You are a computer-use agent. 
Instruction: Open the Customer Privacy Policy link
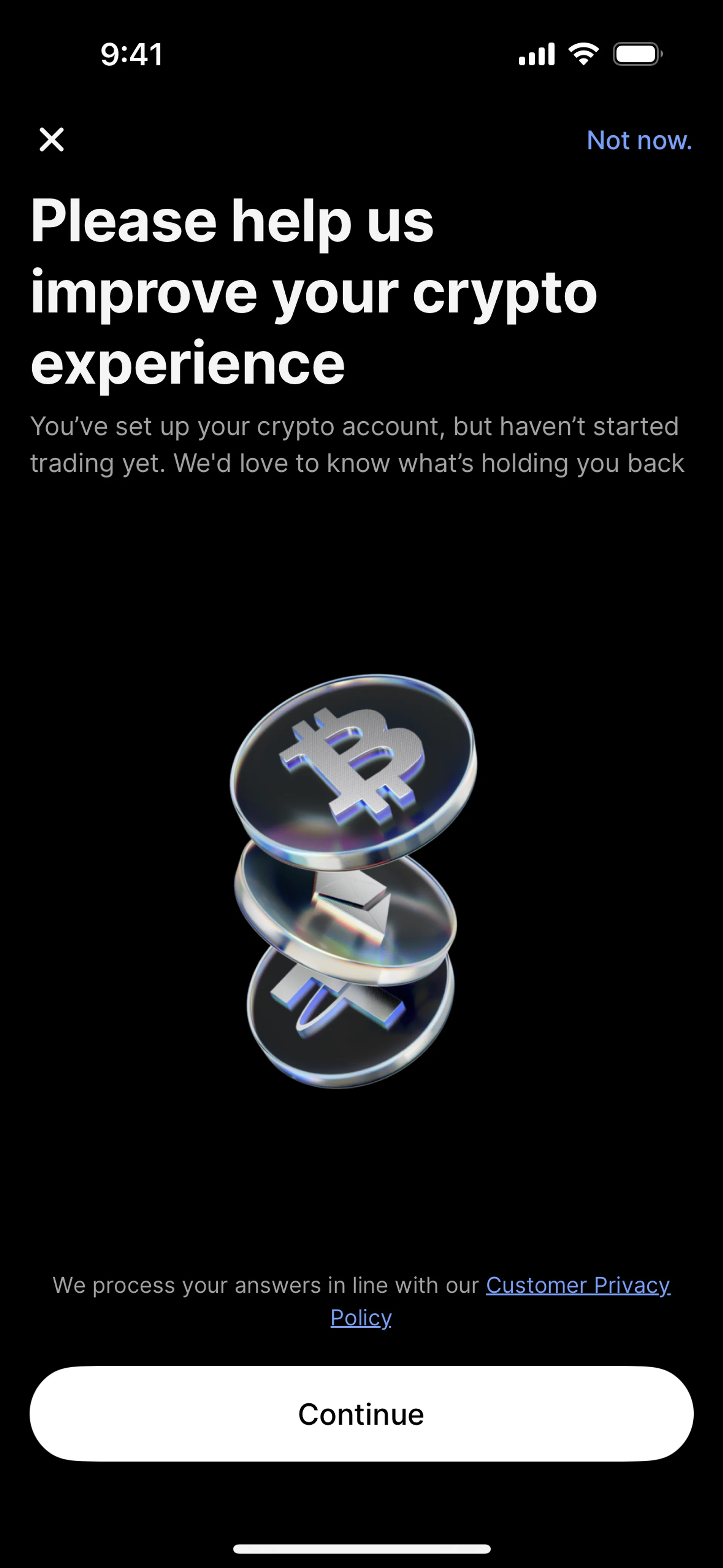point(577,1285)
